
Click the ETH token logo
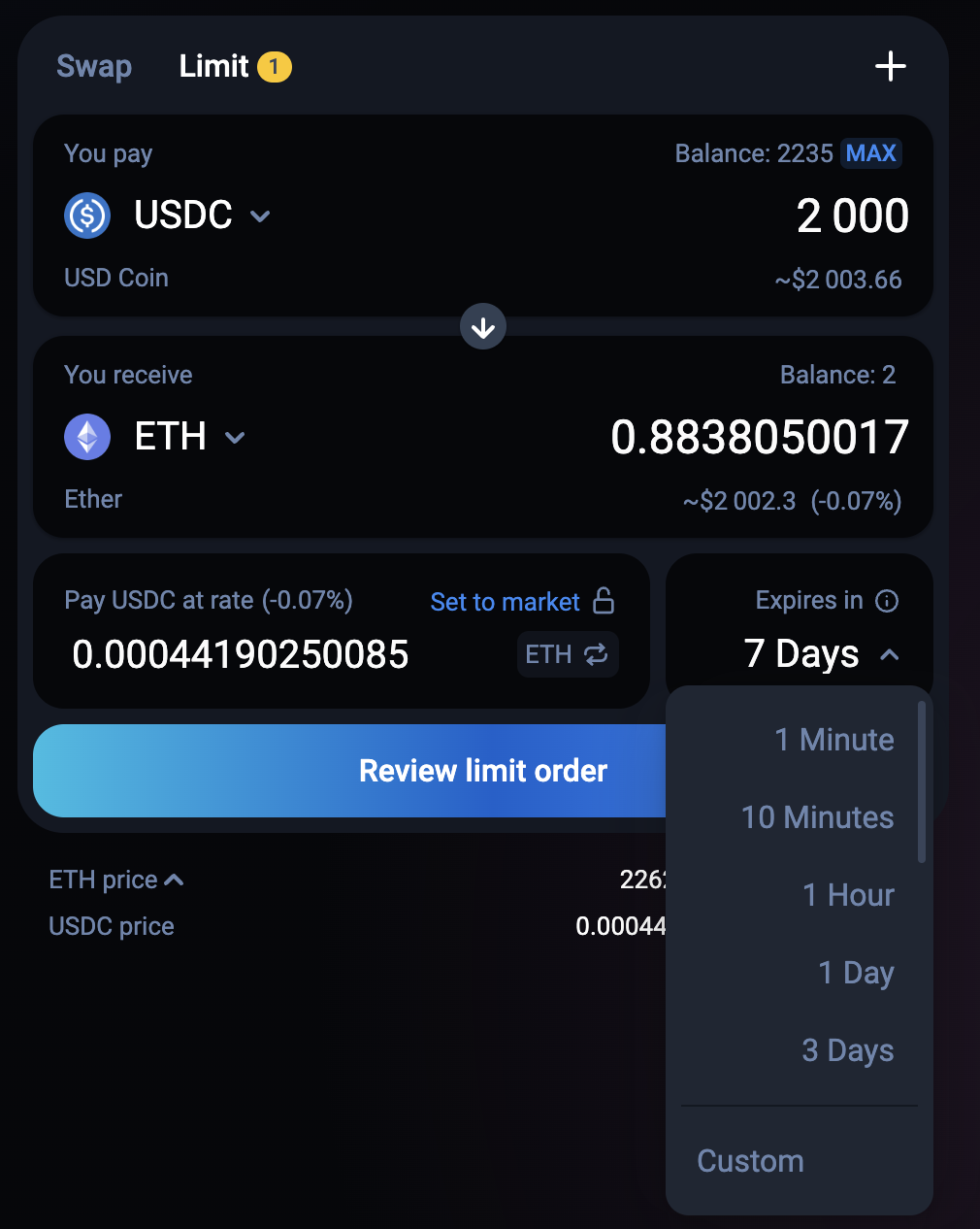[x=87, y=437]
